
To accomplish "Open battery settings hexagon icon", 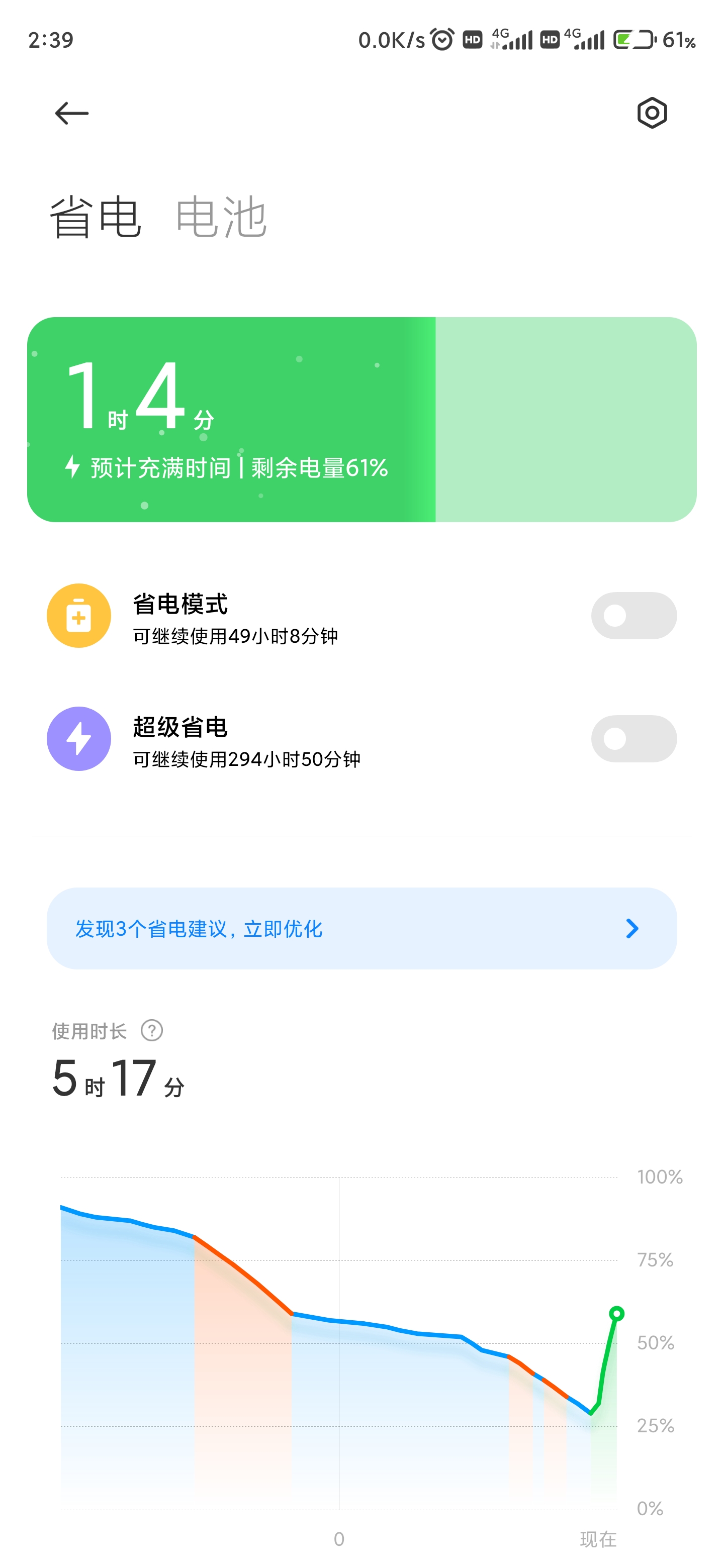I will tap(652, 113).
